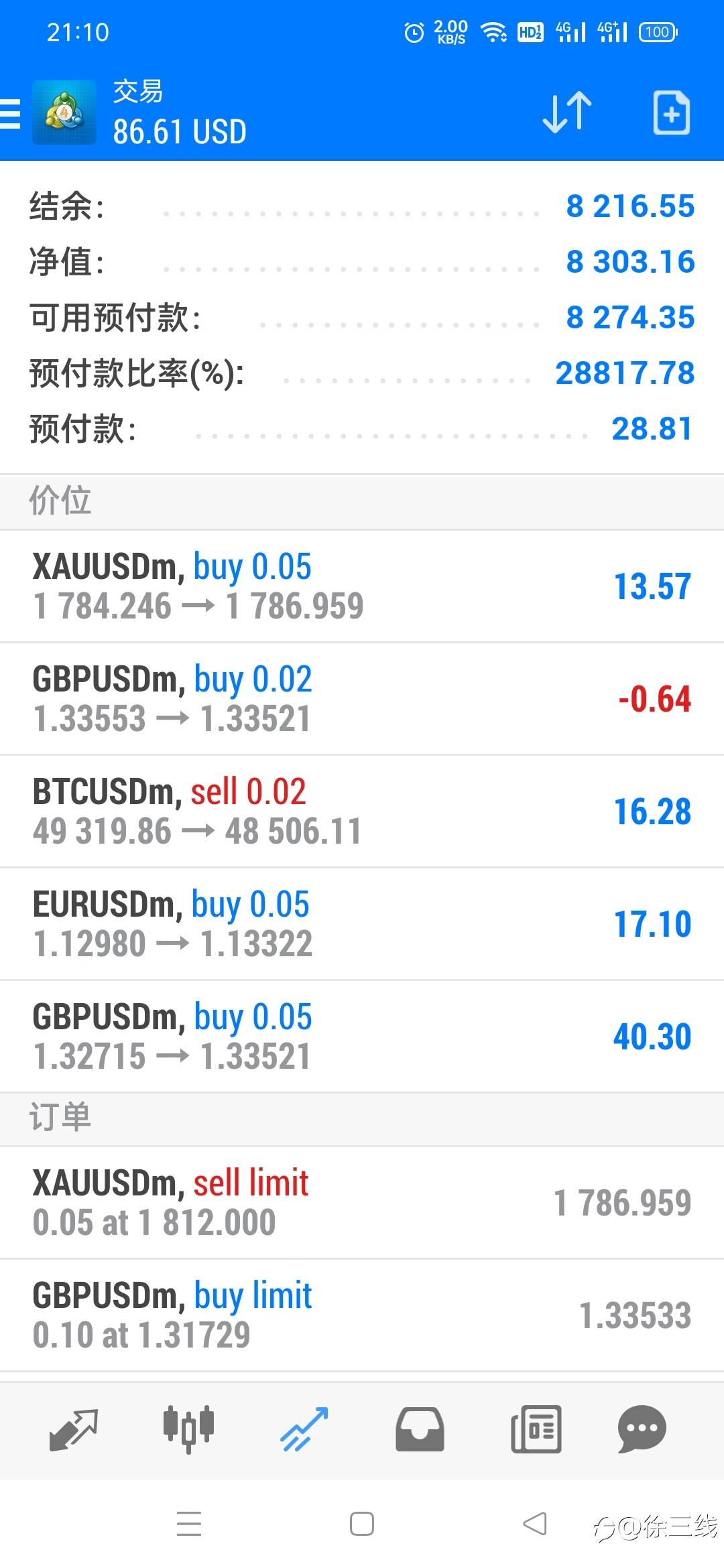The height and width of the screenshot is (1568, 724).
Task: Switch to the history inbox tab
Action: [x=420, y=1429]
